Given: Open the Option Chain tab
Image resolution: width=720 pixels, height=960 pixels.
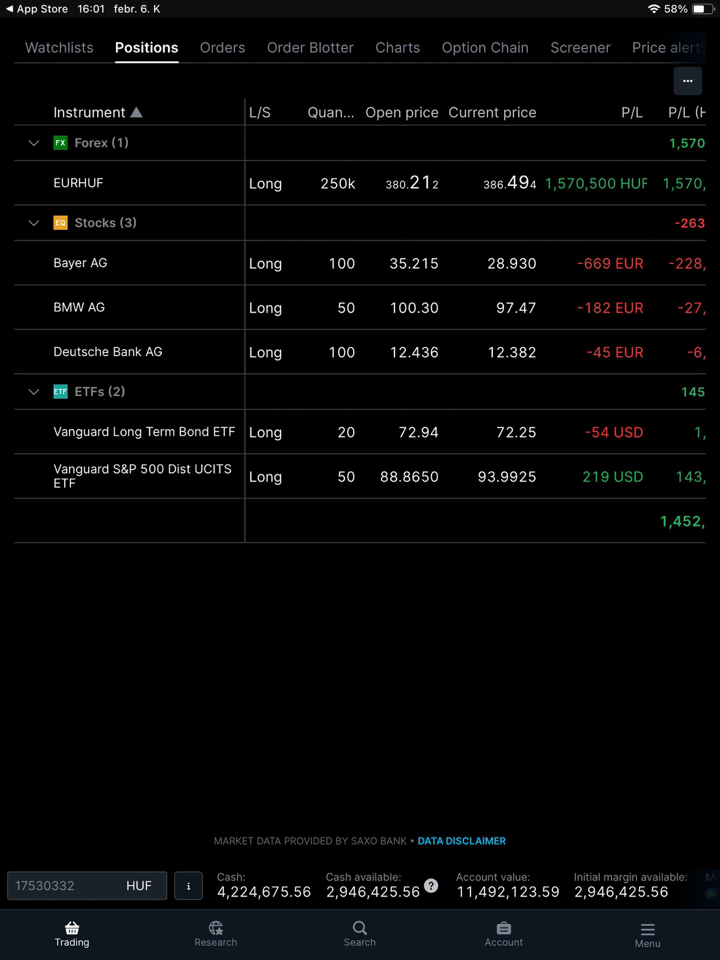Looking at the screenshot, I should point(485,48).
